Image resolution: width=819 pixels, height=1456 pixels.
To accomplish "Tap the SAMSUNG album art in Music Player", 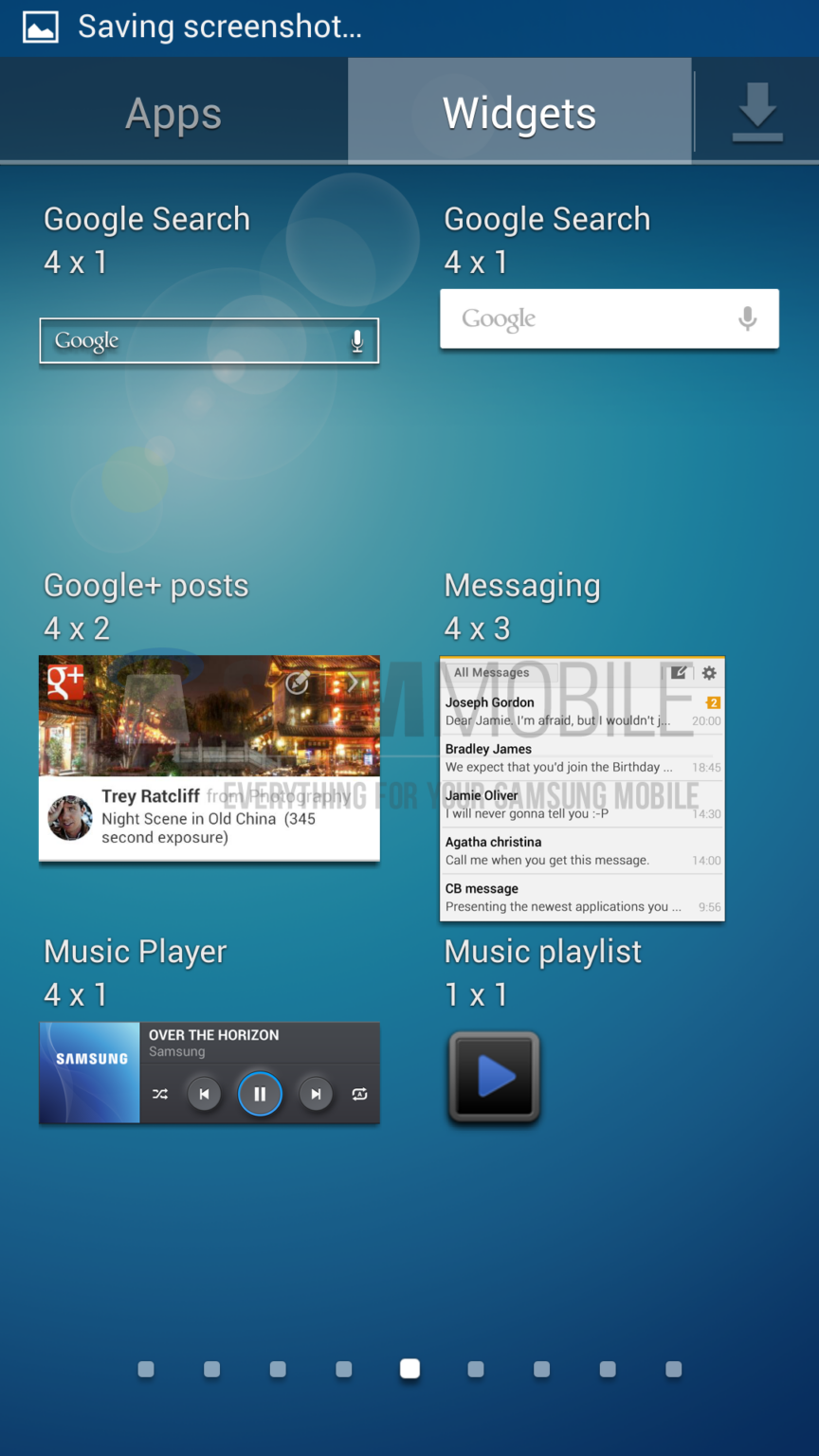I will 88,1072.
